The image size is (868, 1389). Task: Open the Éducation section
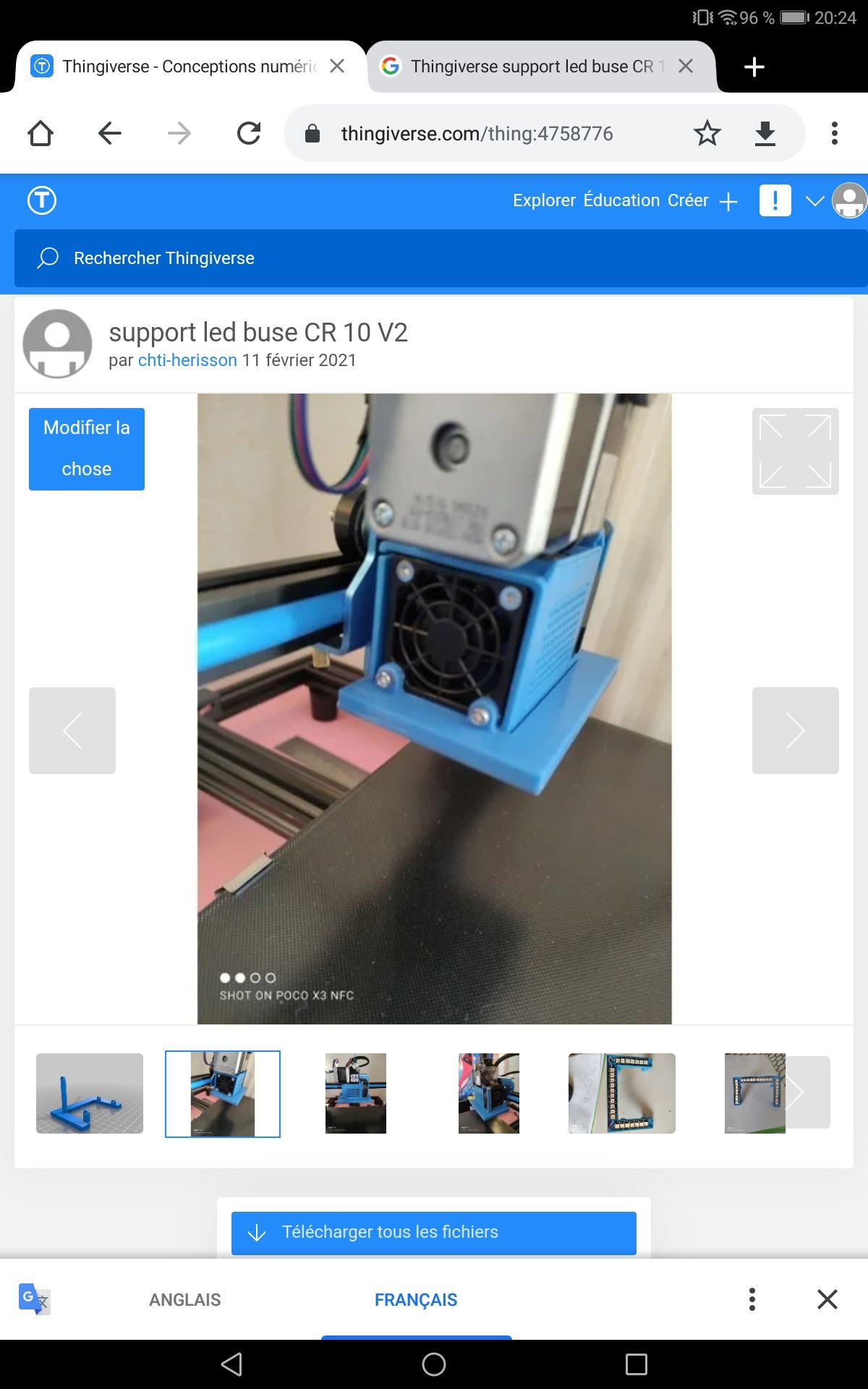[621, 200]
